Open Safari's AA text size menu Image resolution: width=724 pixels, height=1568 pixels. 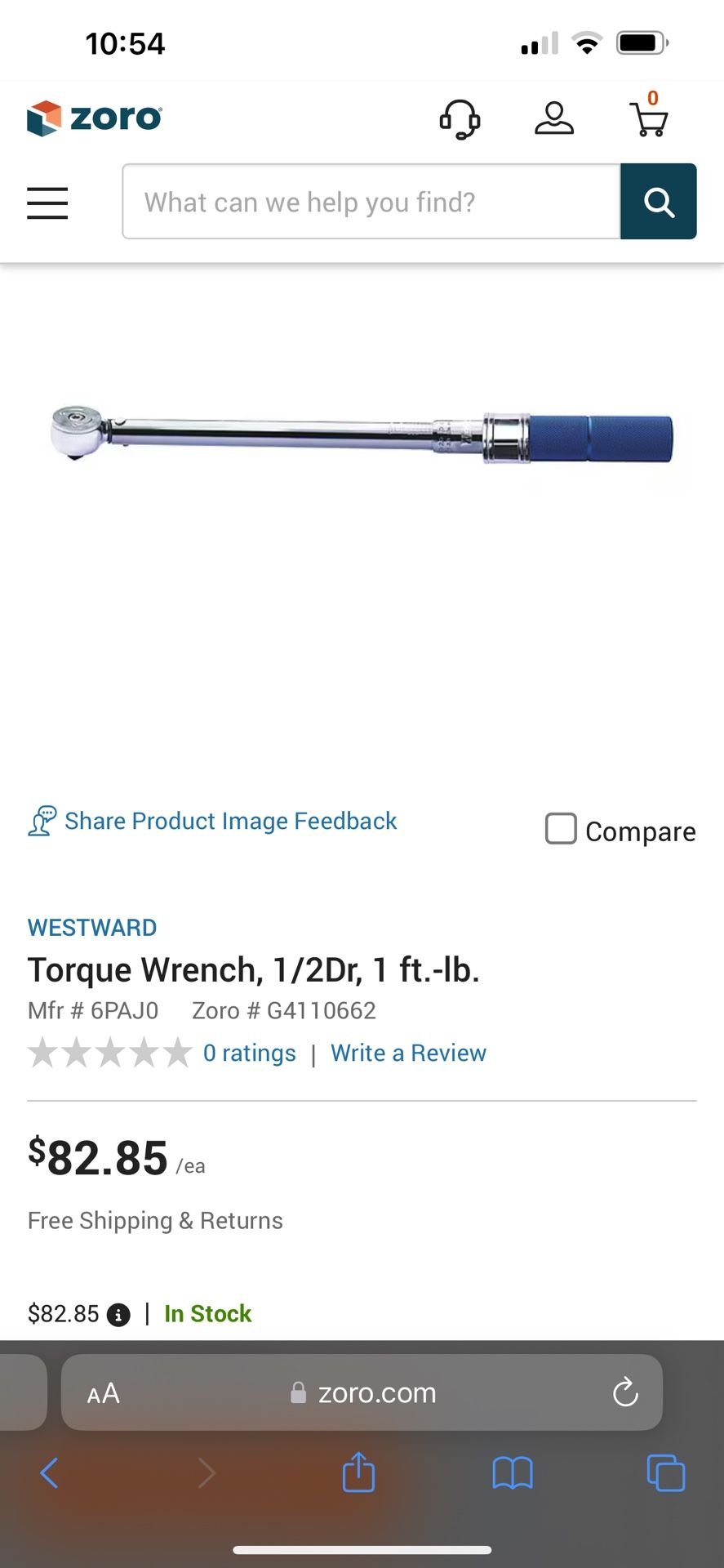[104, 1393]
